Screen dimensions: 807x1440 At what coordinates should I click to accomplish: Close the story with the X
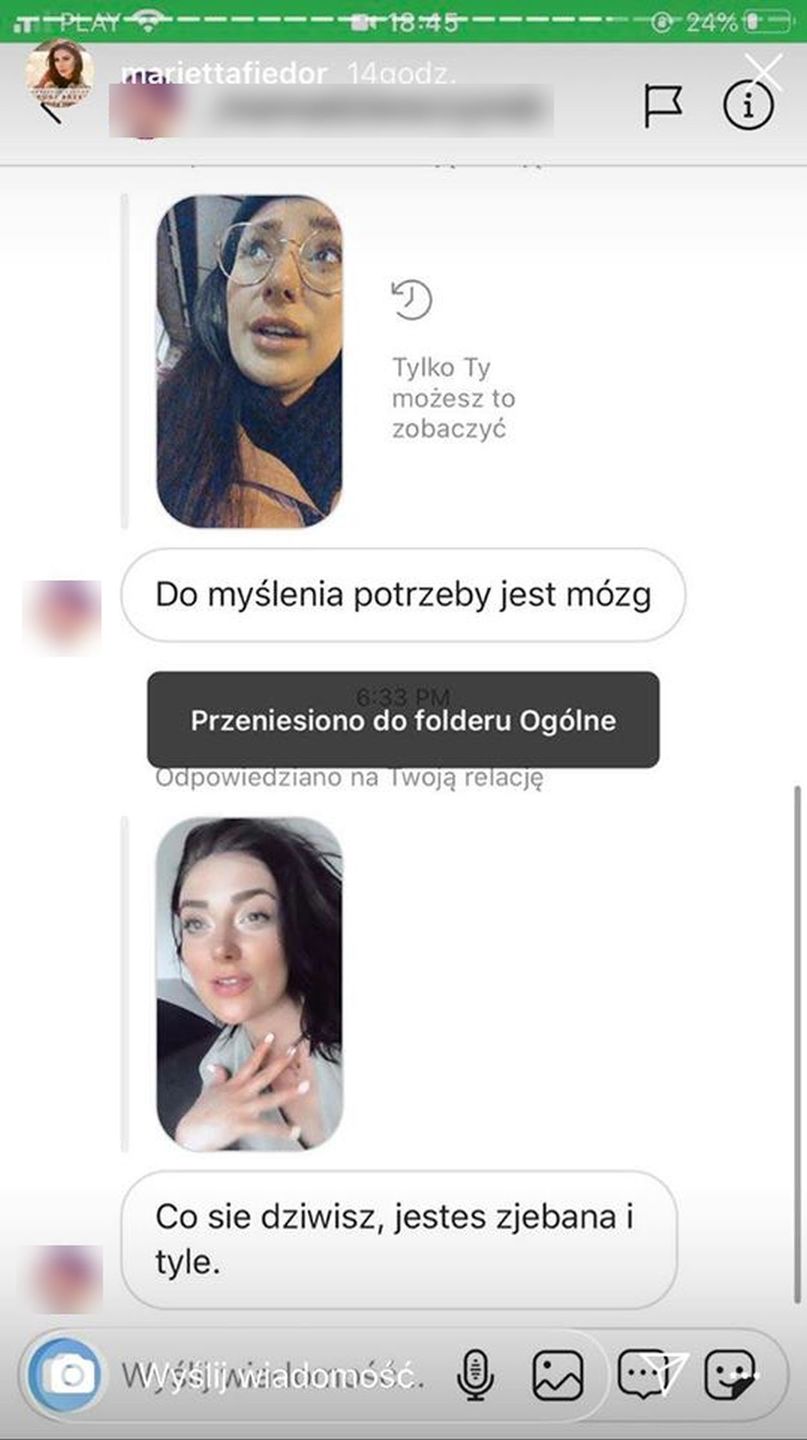(765, 72)
